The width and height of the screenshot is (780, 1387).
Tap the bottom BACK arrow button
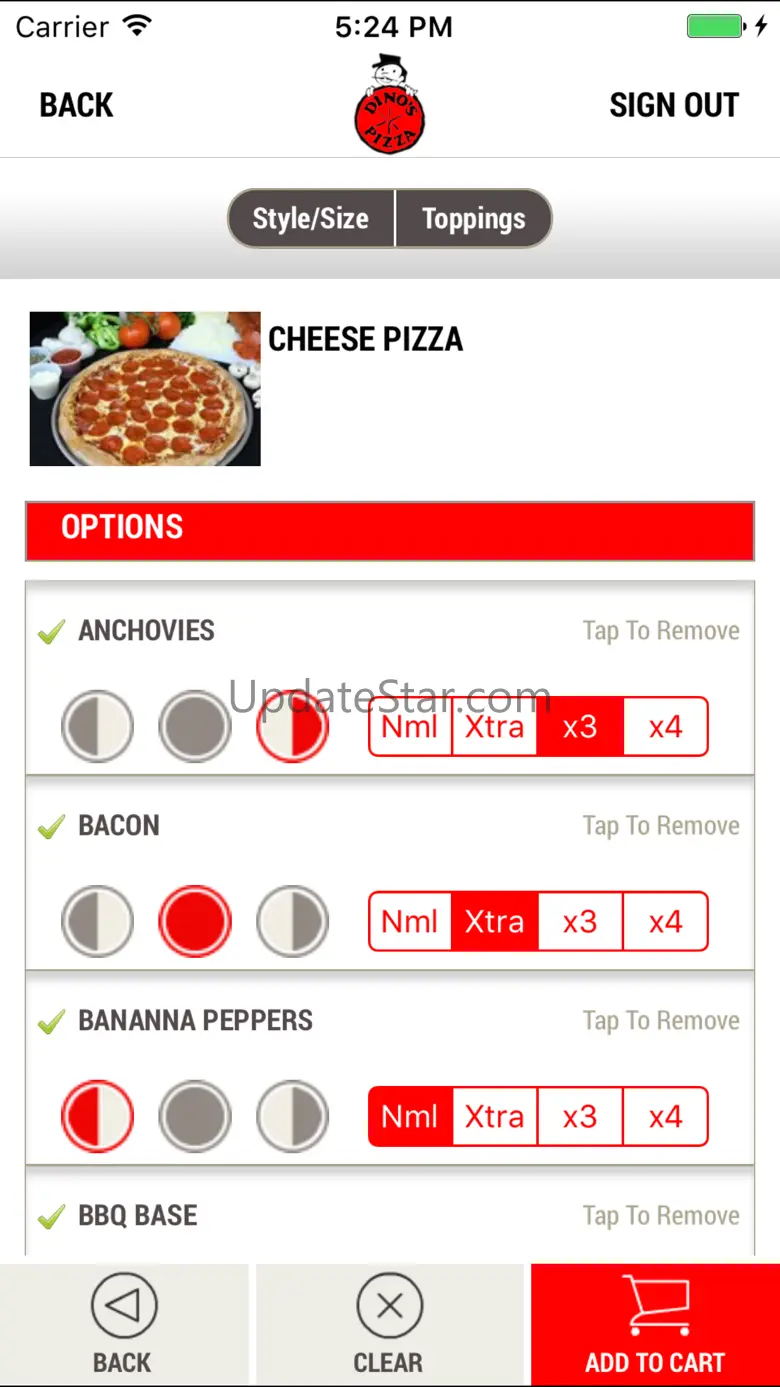[124, 1325]
